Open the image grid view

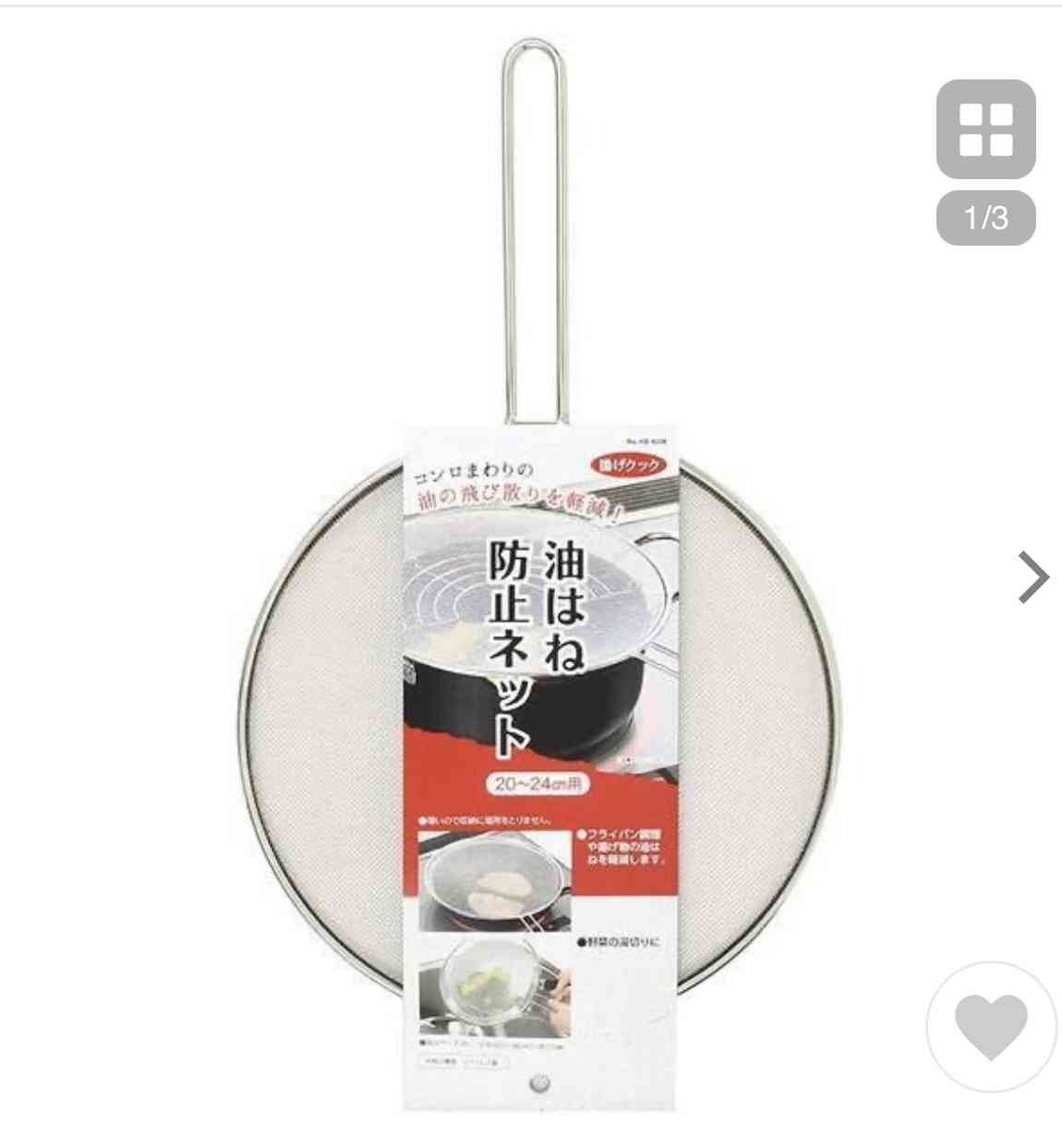tap(985, 129)
